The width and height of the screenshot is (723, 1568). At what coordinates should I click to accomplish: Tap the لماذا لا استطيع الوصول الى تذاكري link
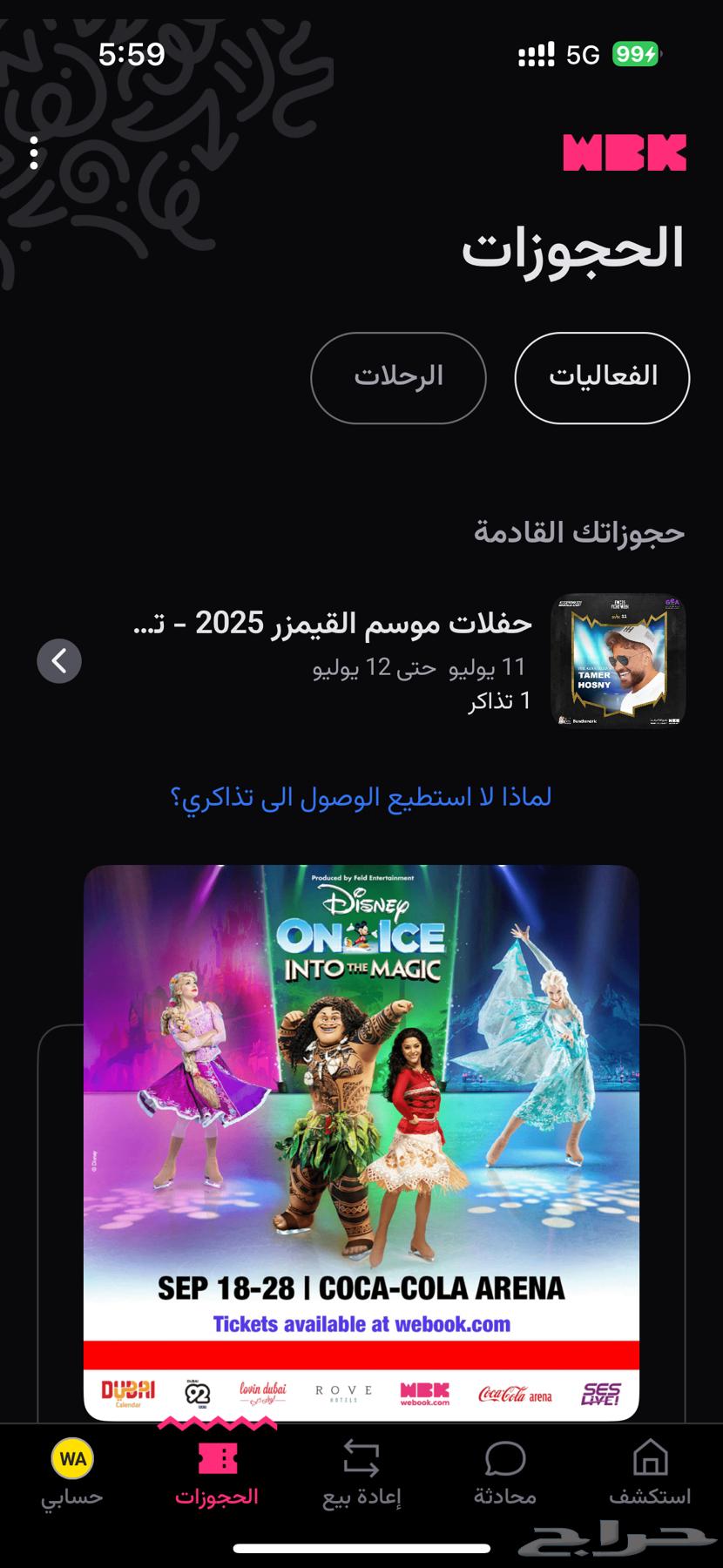coord(361,797)
